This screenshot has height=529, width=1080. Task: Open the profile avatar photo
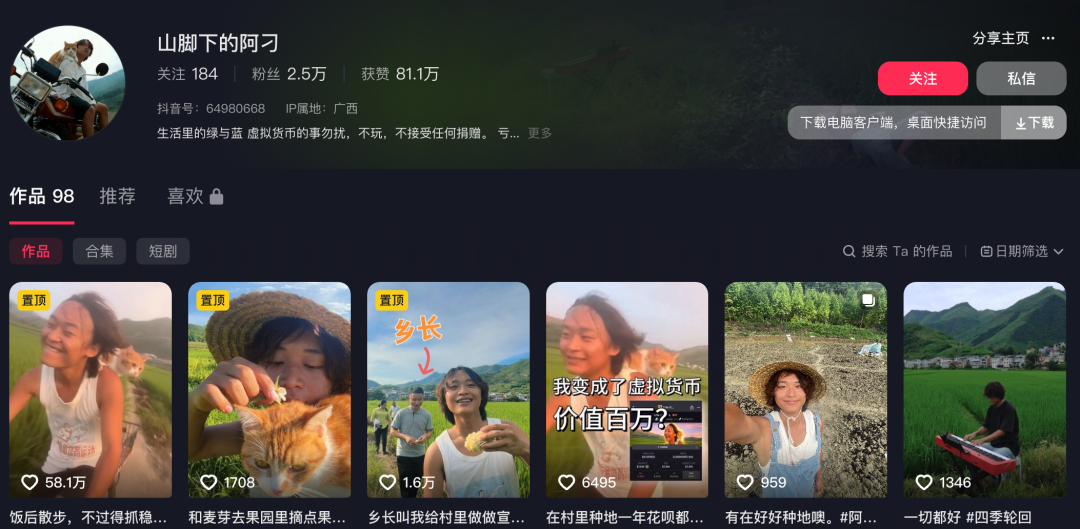click(67, 83)
